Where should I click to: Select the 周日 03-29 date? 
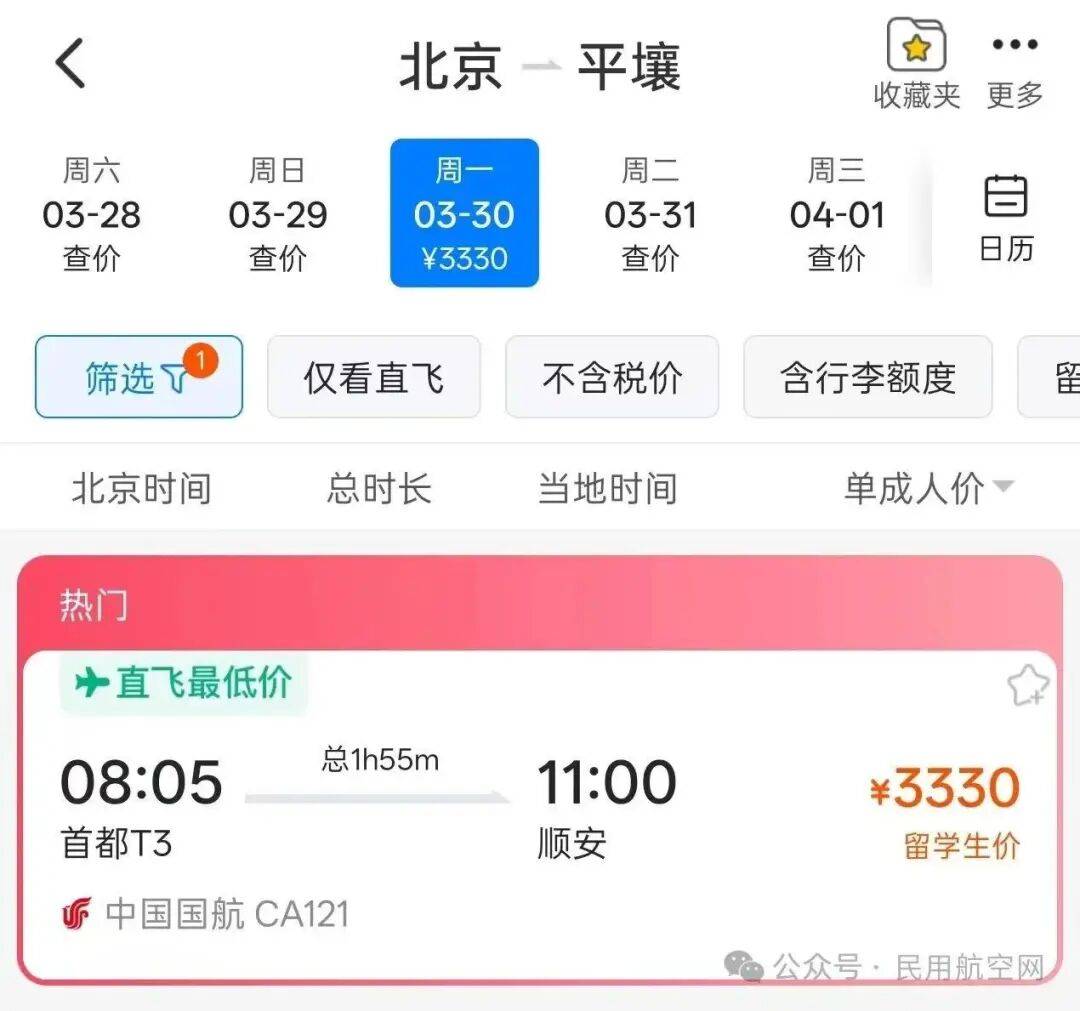(x=278, y=213)
